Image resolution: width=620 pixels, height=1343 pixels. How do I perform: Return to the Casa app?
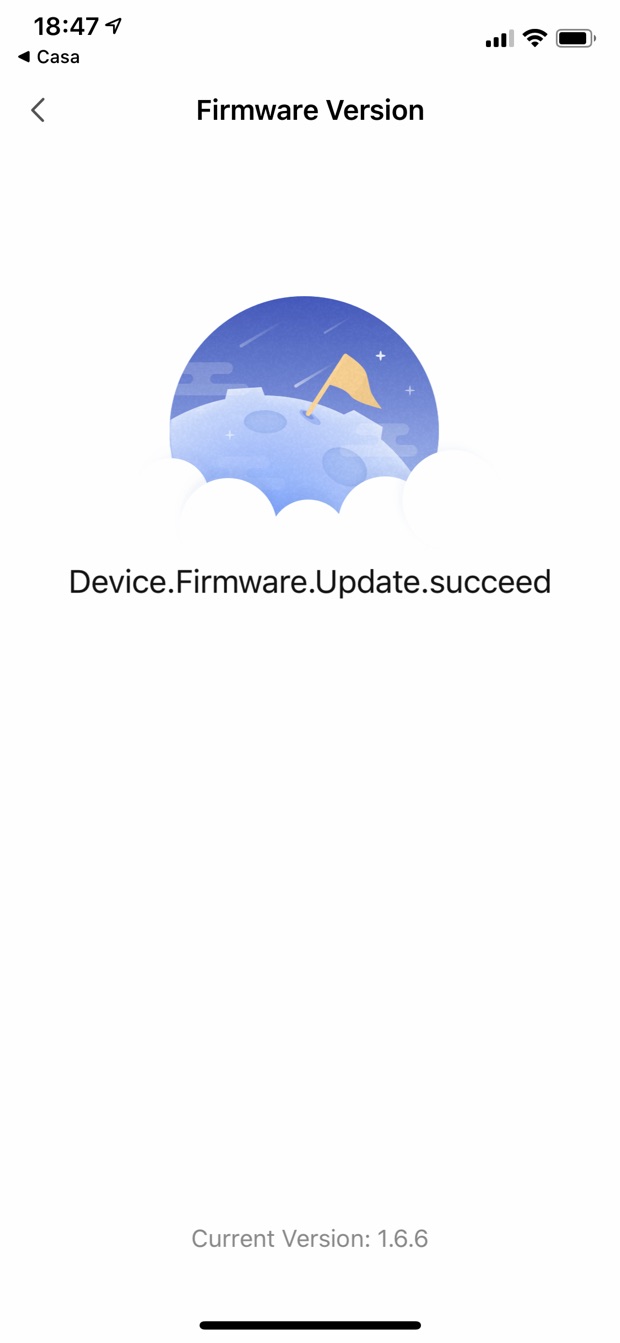48,57
